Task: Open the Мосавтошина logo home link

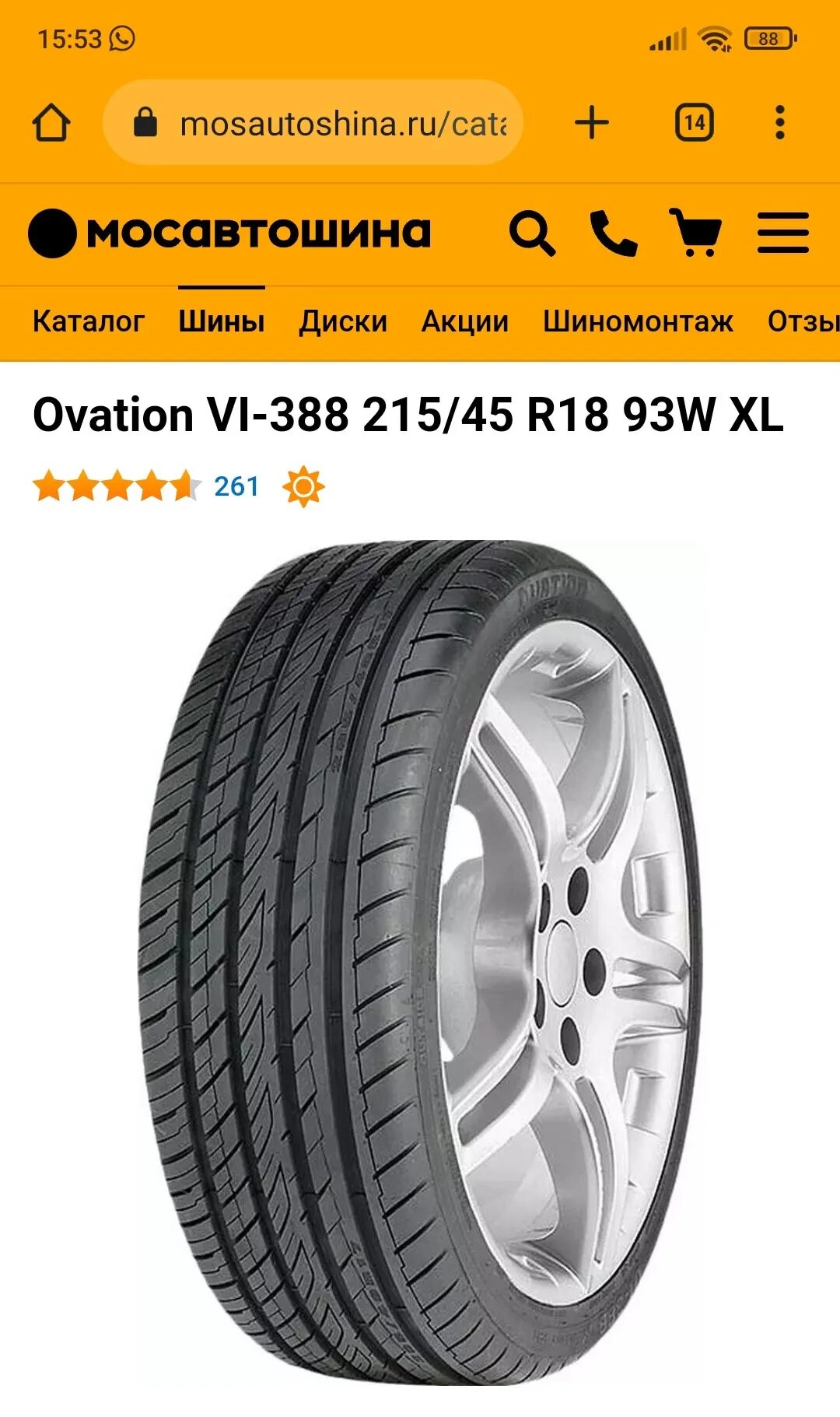Action: [229, 233]
